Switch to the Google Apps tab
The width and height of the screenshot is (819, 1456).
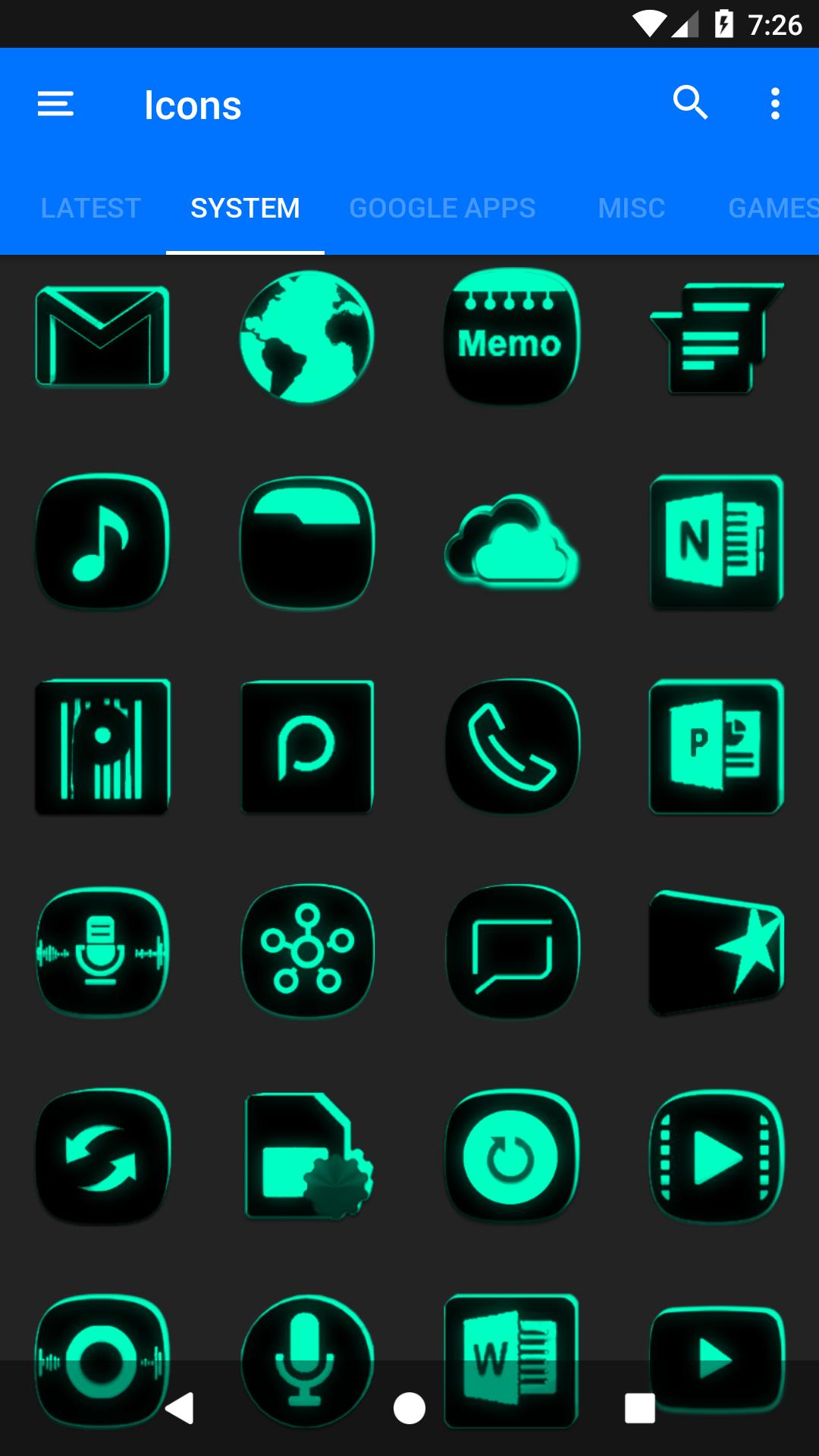tap(442, 208)
